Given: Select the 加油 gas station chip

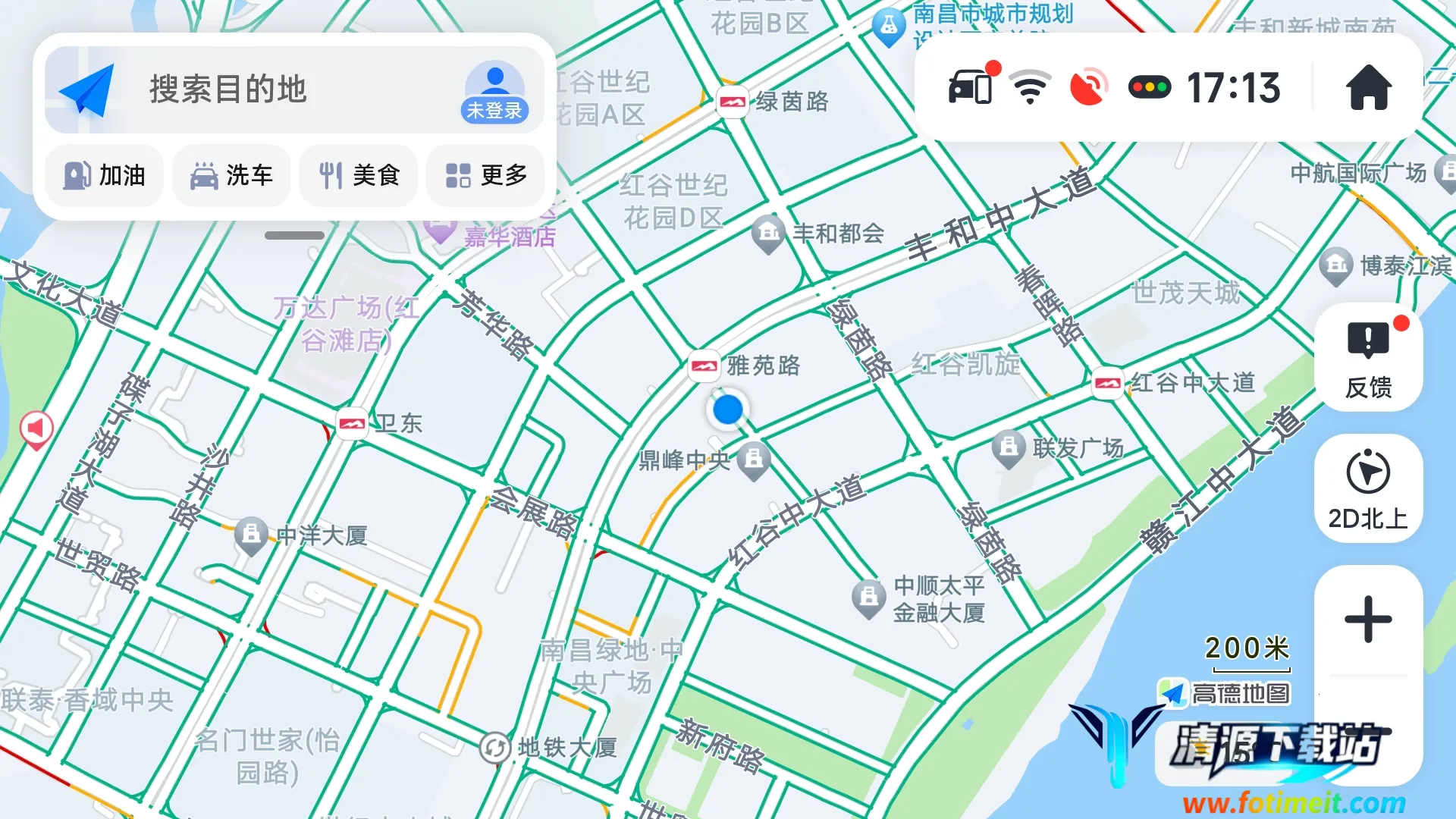Looking at the screenshot, I should 105,176.
